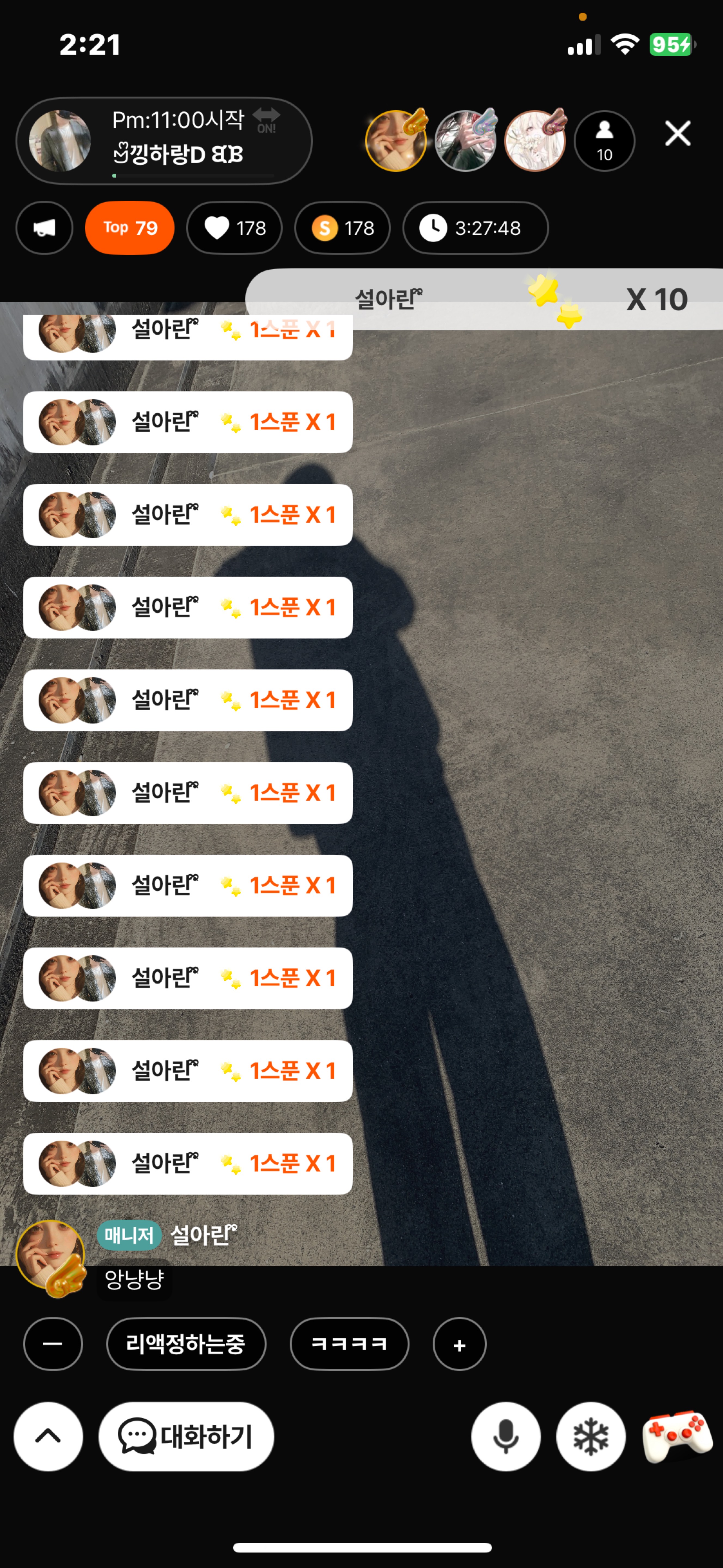Screen dimensions: 723x1568
Task: Send quick message 리액정하는중
Action: point(186,1344)
